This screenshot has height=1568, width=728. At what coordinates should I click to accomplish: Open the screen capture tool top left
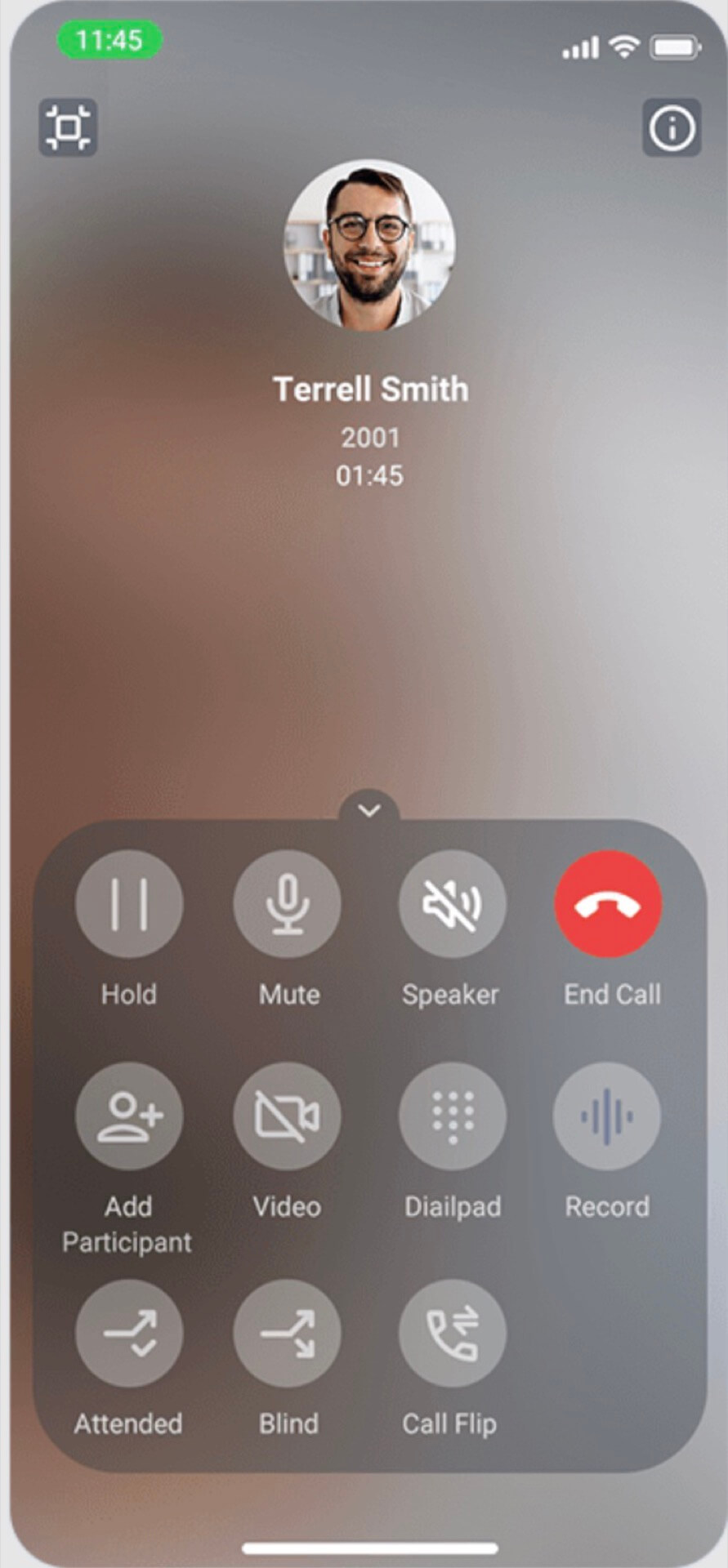coord(69,127)
